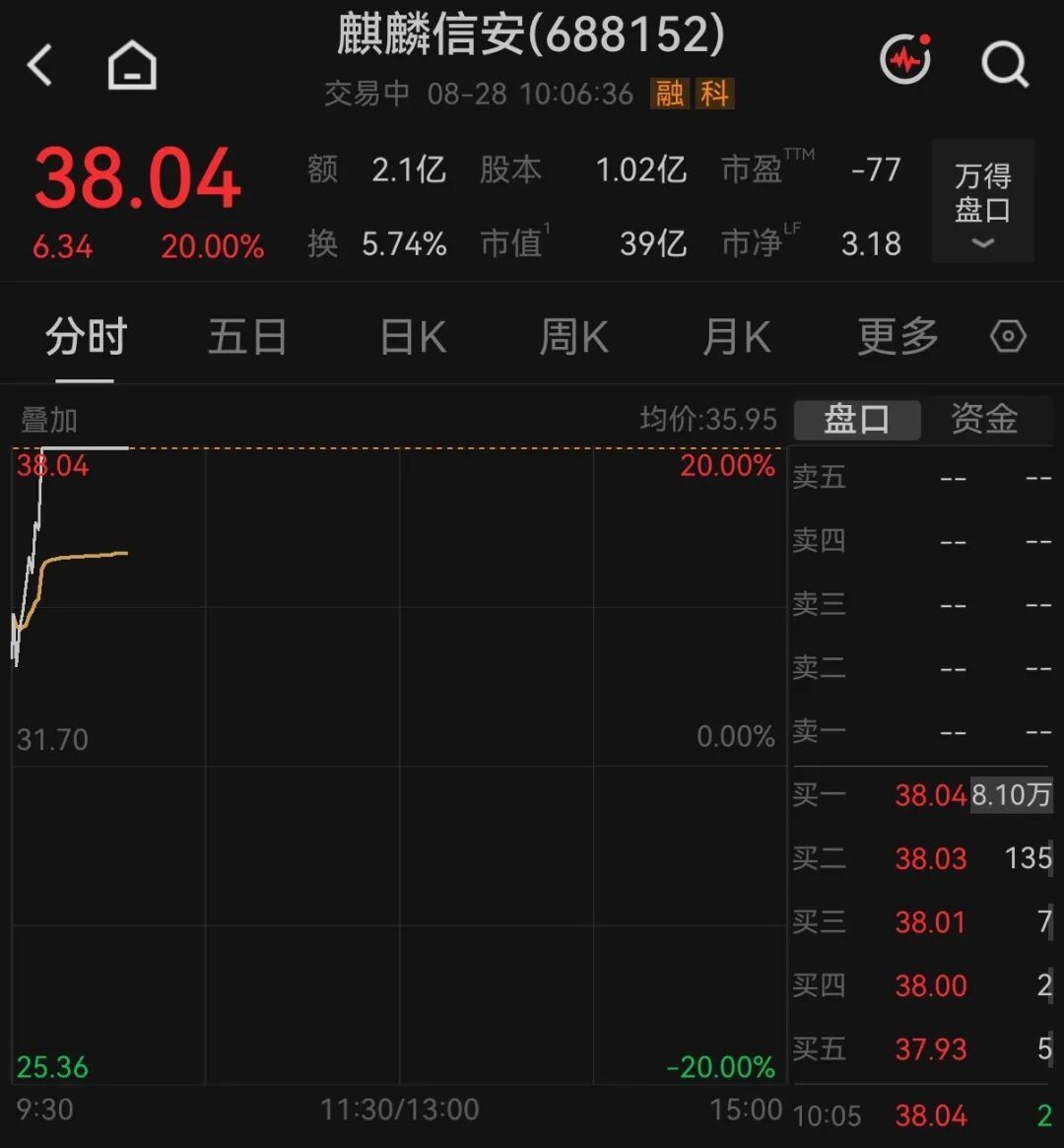Open the 更多 chart options
This screenshot has width=1064, height=1148.
click(x=898, y=337)
